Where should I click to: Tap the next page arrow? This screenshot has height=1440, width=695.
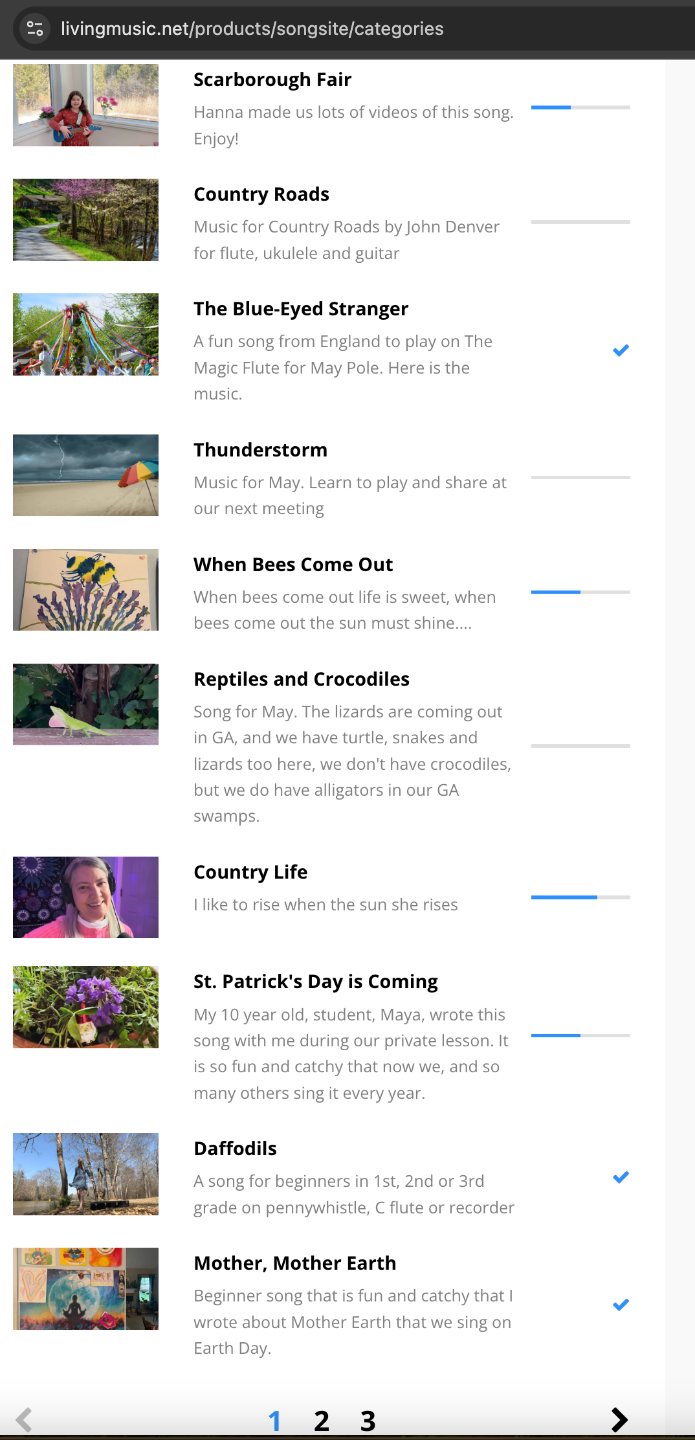(x=619, y=1420)
